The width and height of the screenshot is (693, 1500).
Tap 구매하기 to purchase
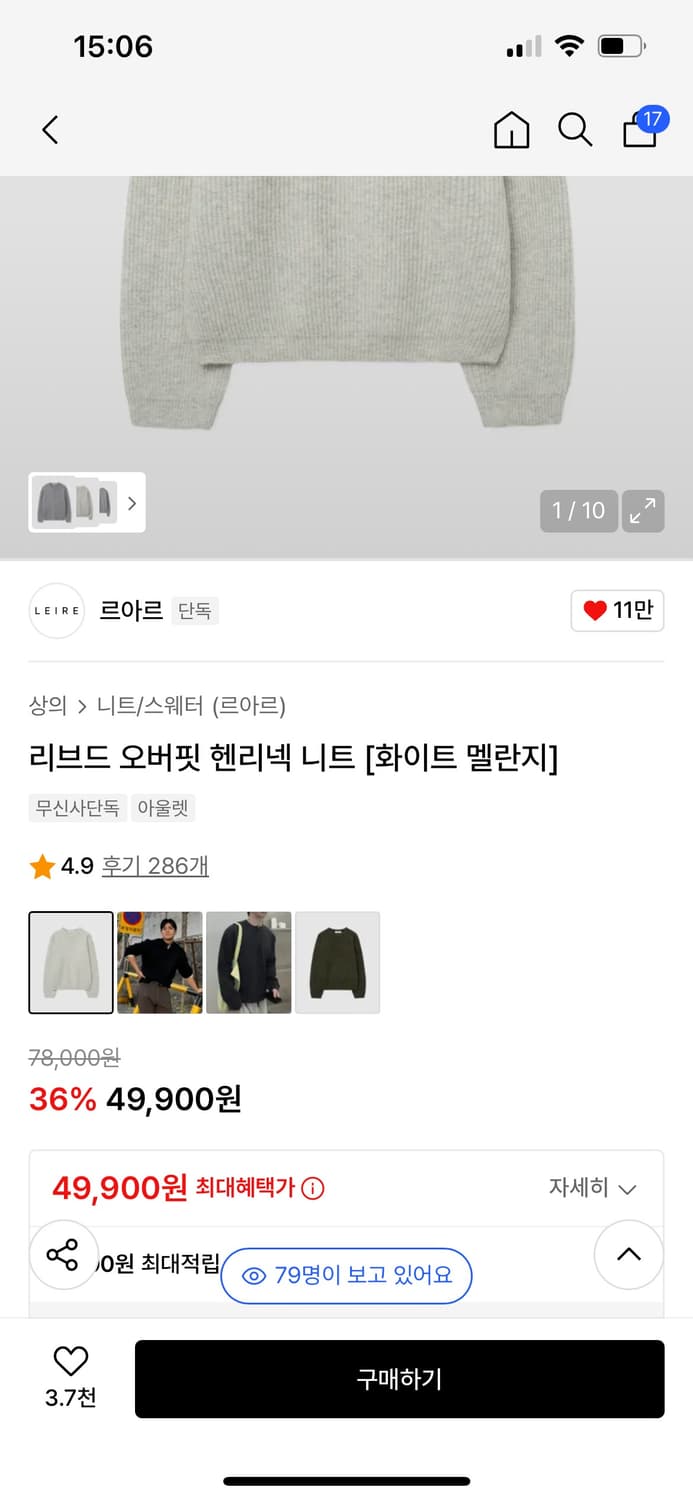400,1379
